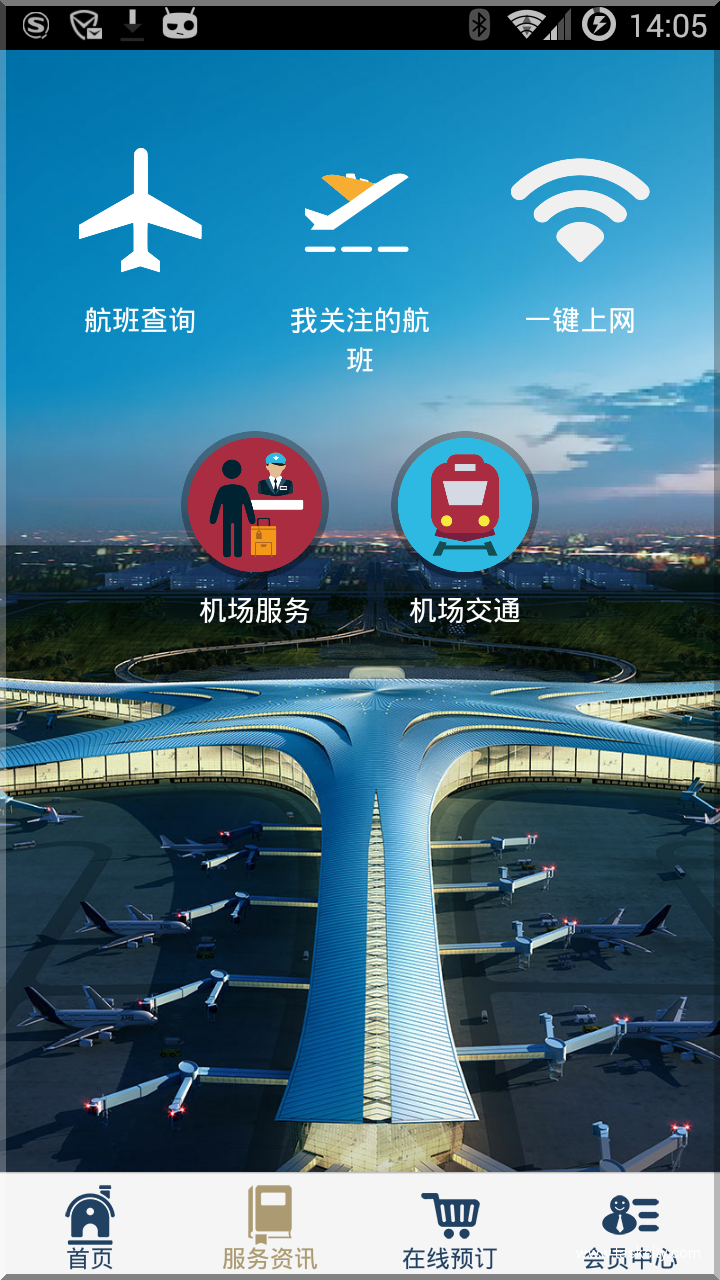This screenshot has width=720, height=1280.
Task: Click the 机场交通 text label
Action: 464,612
